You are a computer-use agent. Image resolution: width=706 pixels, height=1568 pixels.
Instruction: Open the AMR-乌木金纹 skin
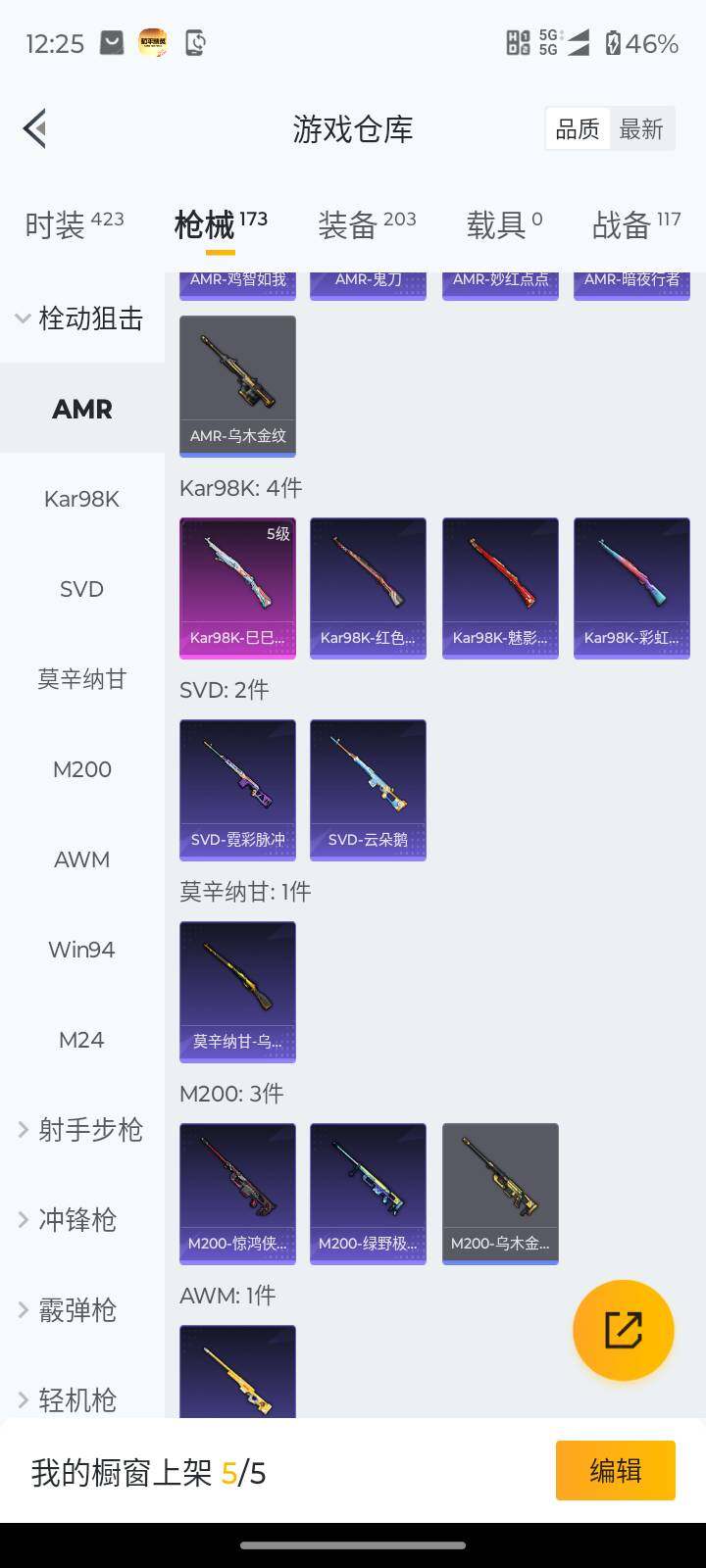(237, 386)
